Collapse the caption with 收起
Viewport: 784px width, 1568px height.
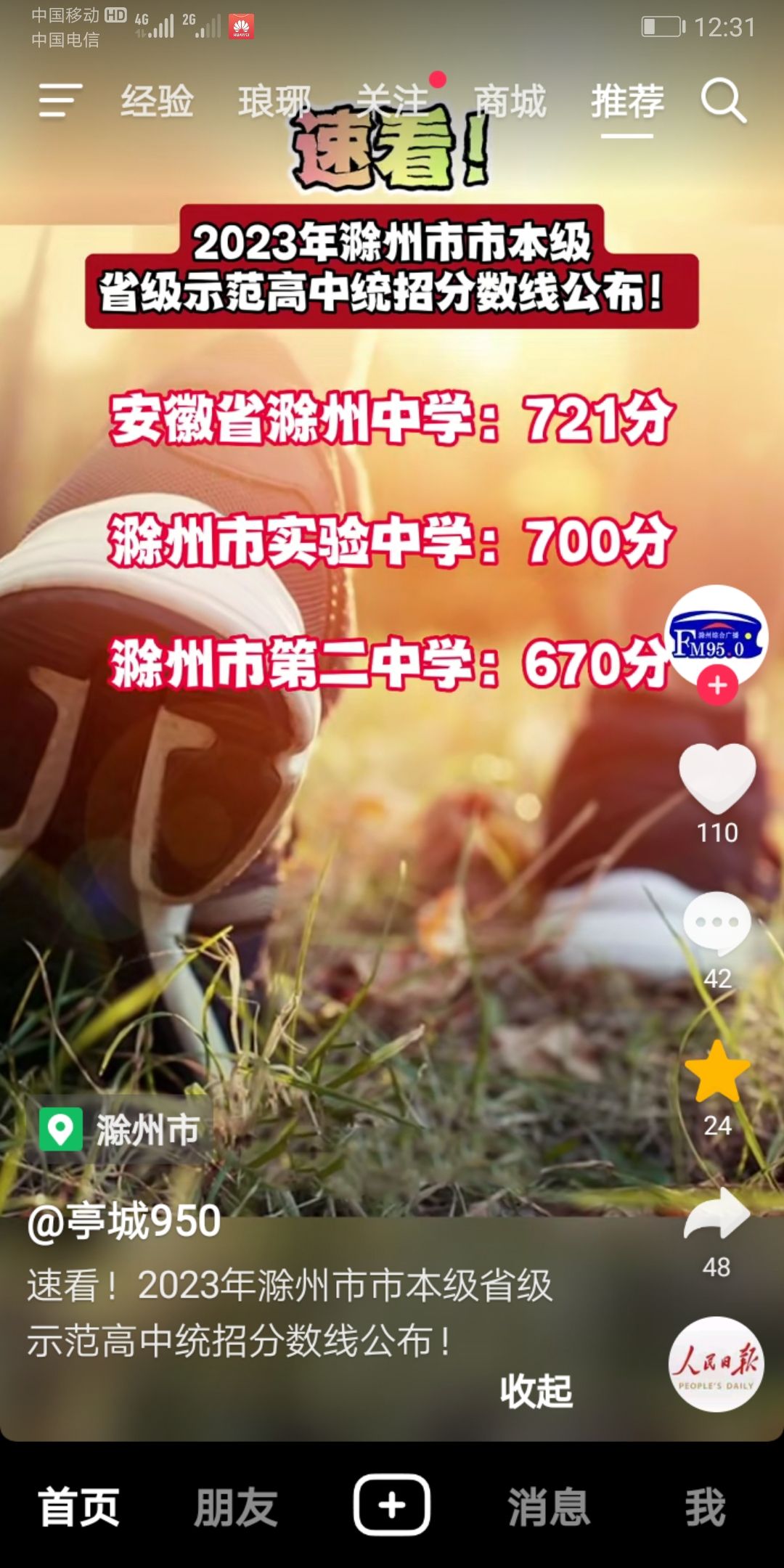tap(536, 1391)
